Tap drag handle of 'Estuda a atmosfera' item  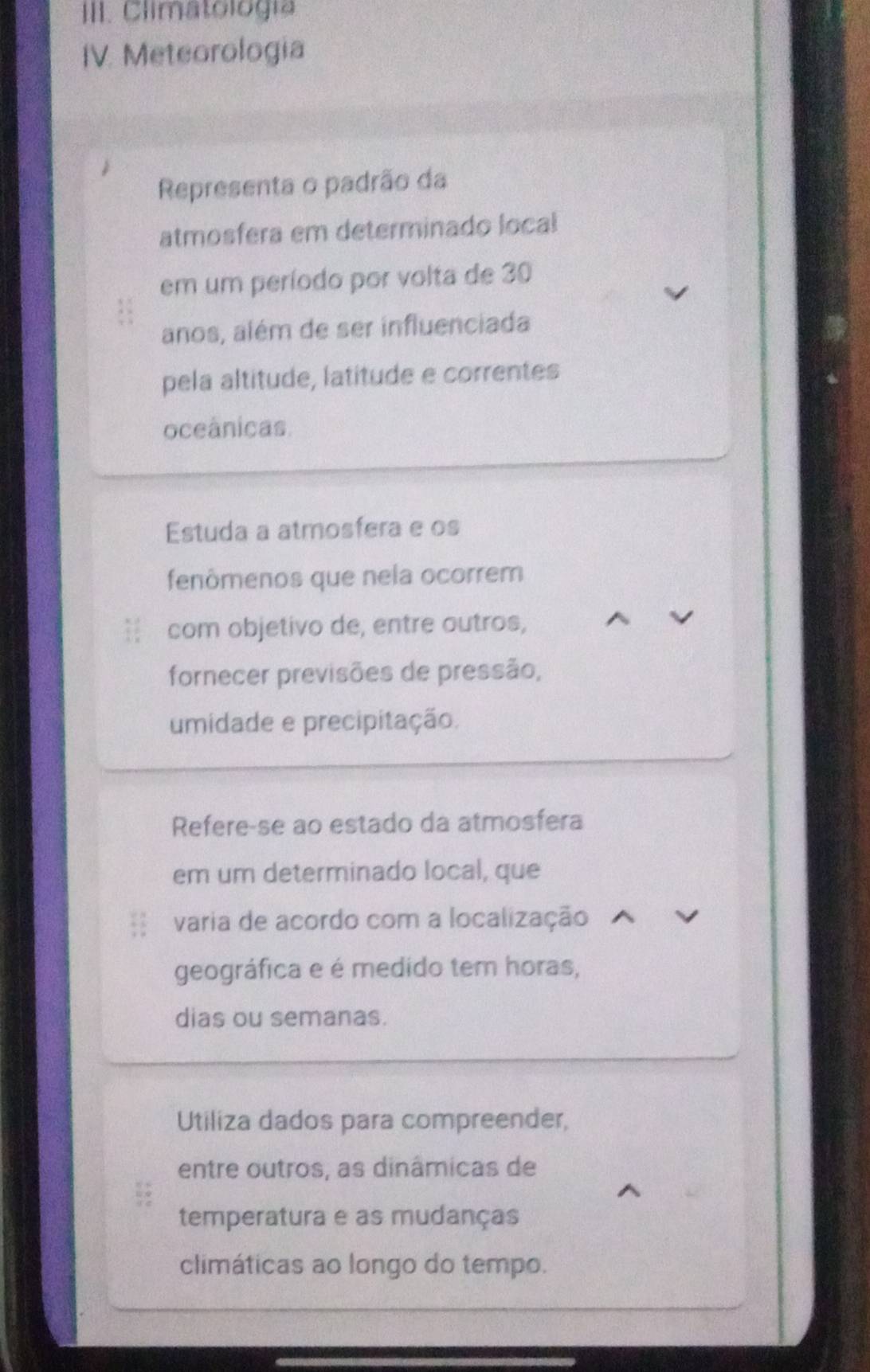click(131, 629)
